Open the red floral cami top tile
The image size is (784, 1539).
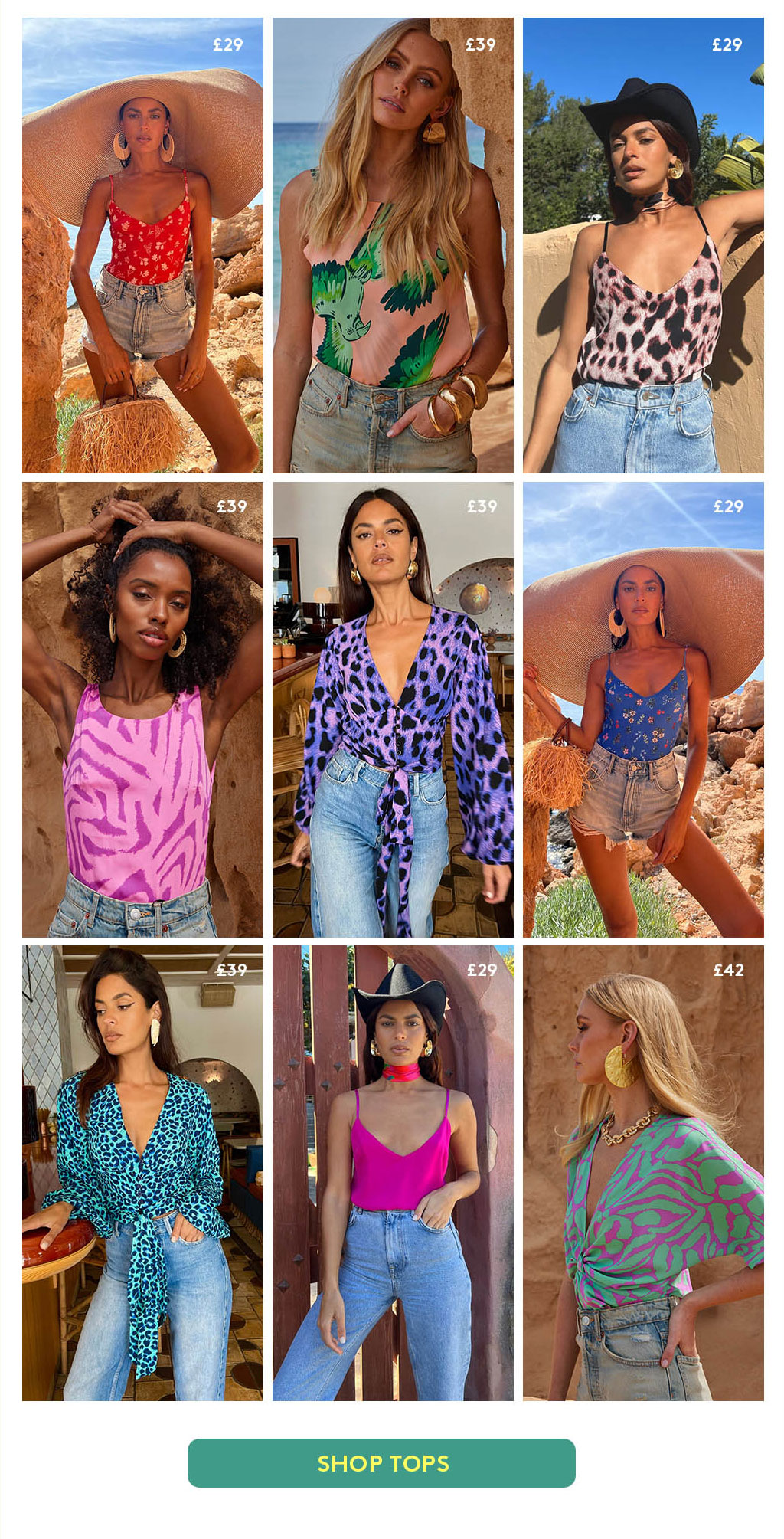point(142,245)
